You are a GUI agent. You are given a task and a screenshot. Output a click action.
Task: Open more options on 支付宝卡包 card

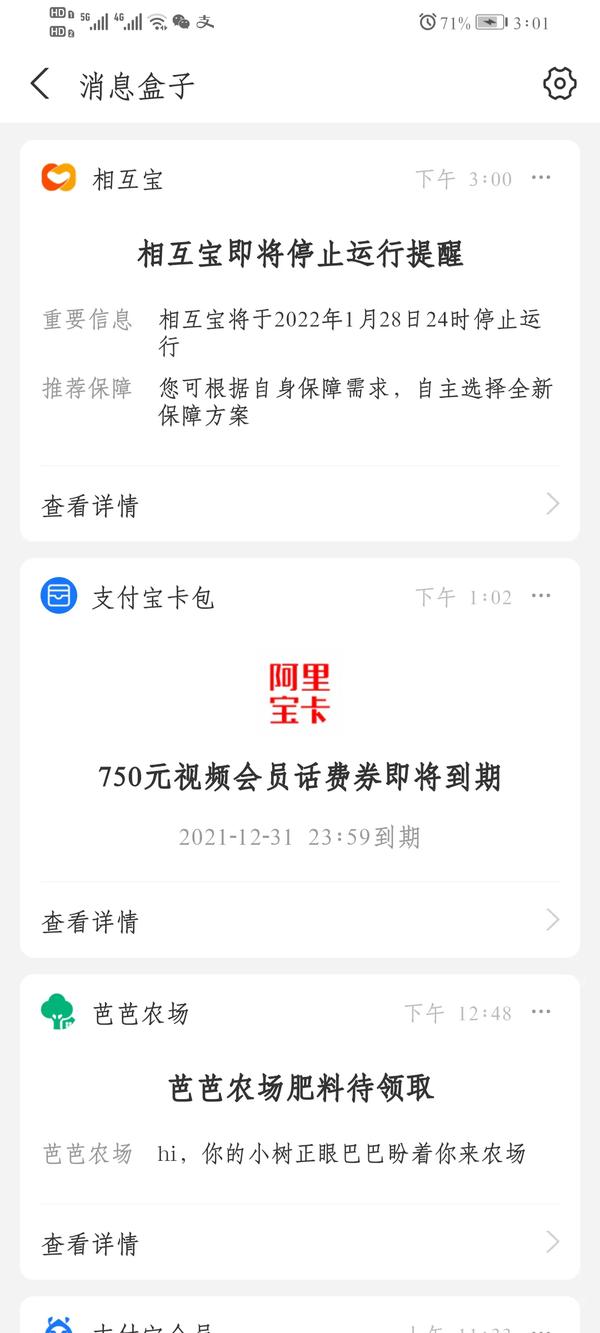(541, 596)
